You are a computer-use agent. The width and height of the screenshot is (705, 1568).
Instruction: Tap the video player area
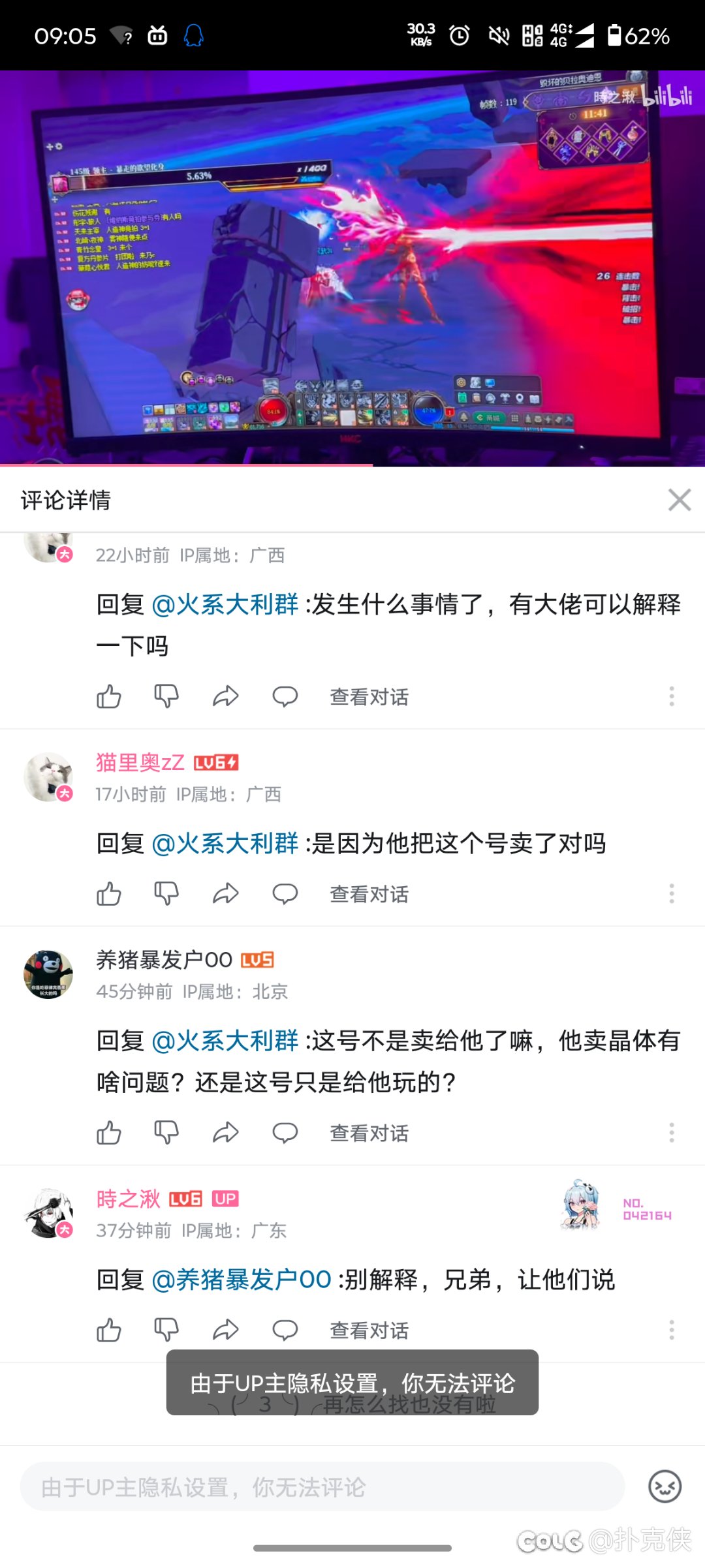352,268
